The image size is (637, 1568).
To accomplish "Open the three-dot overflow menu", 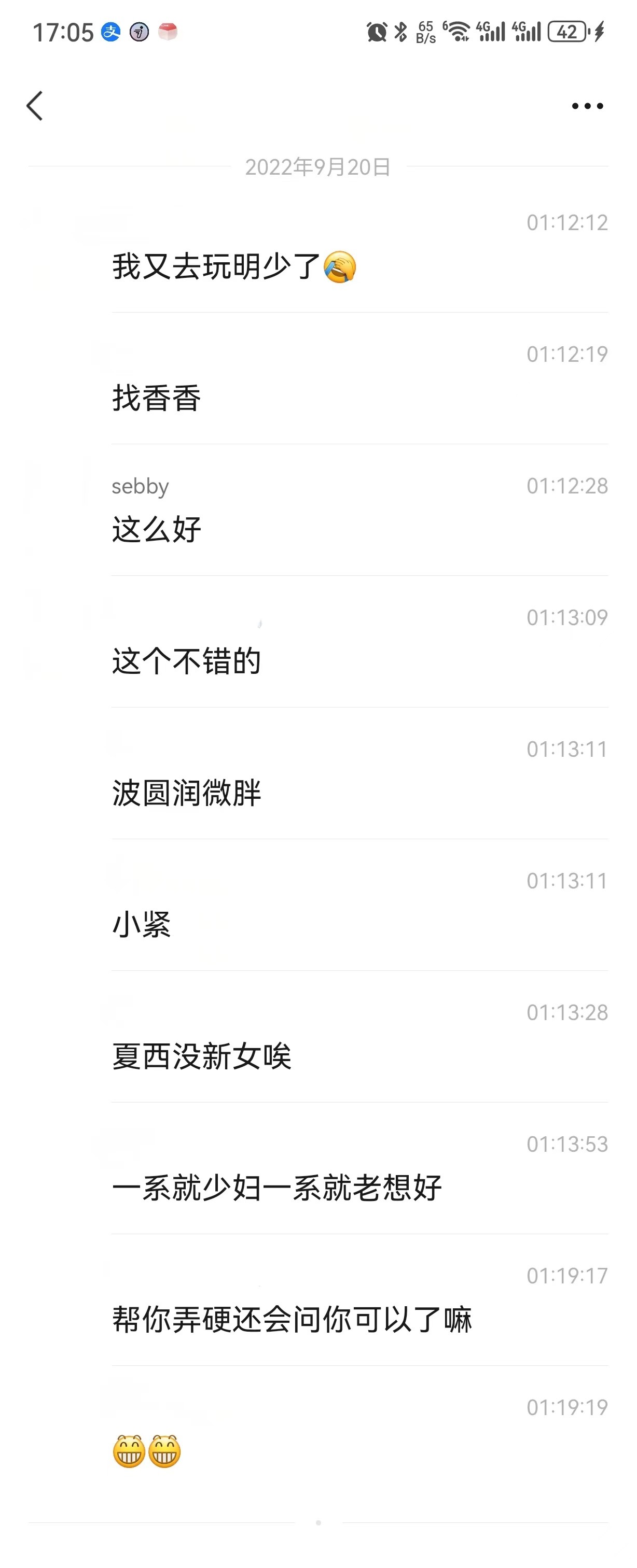I will pos(587,106).
